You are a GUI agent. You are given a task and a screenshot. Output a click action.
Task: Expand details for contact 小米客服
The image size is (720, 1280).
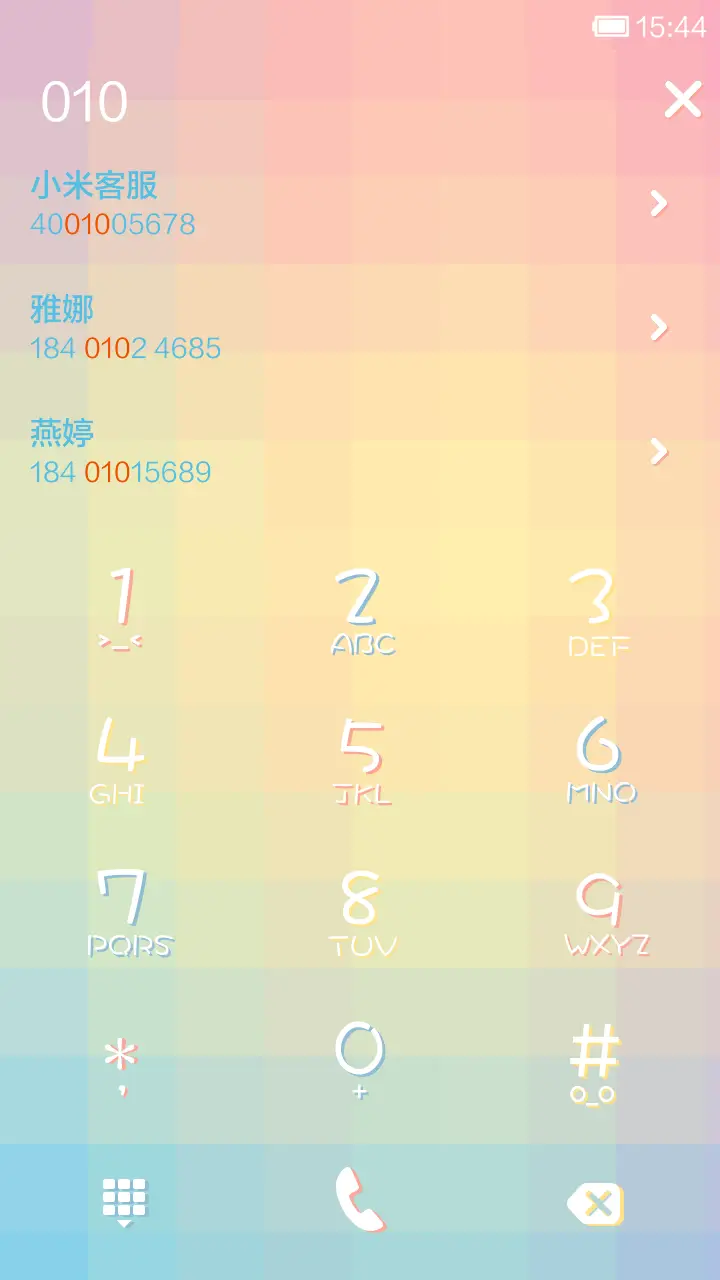tap(657, 203)
